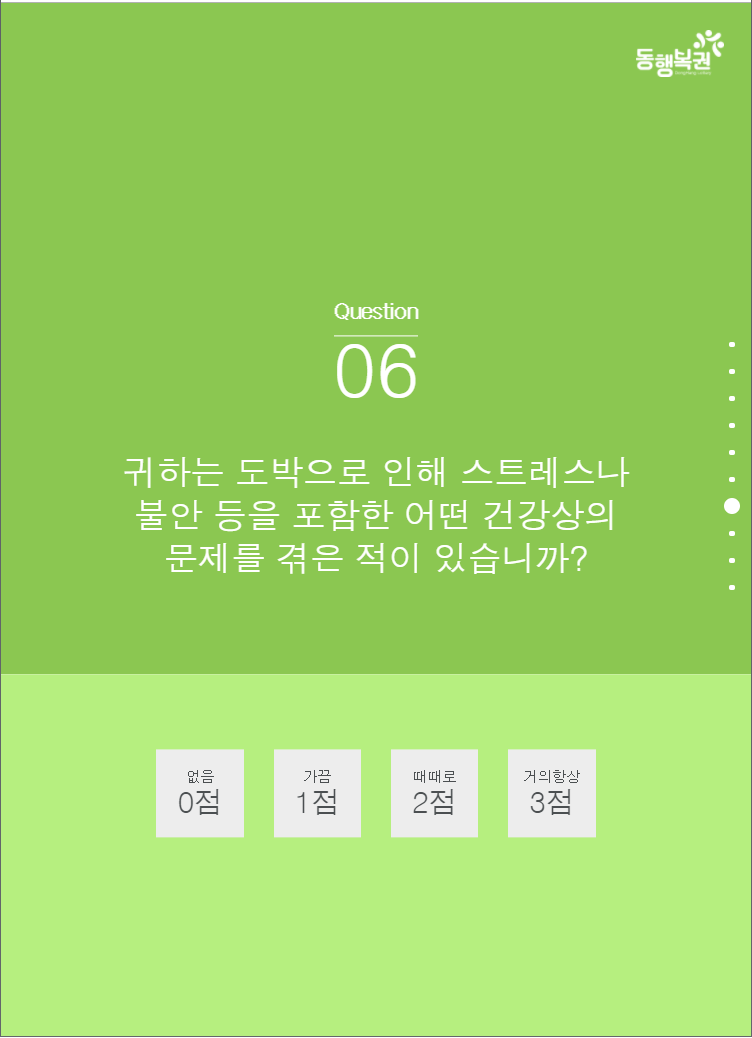The height and width of the screenshot is (1038, 752).
Task: Pick 때때로 2점 answer
Action: [434, 793]
